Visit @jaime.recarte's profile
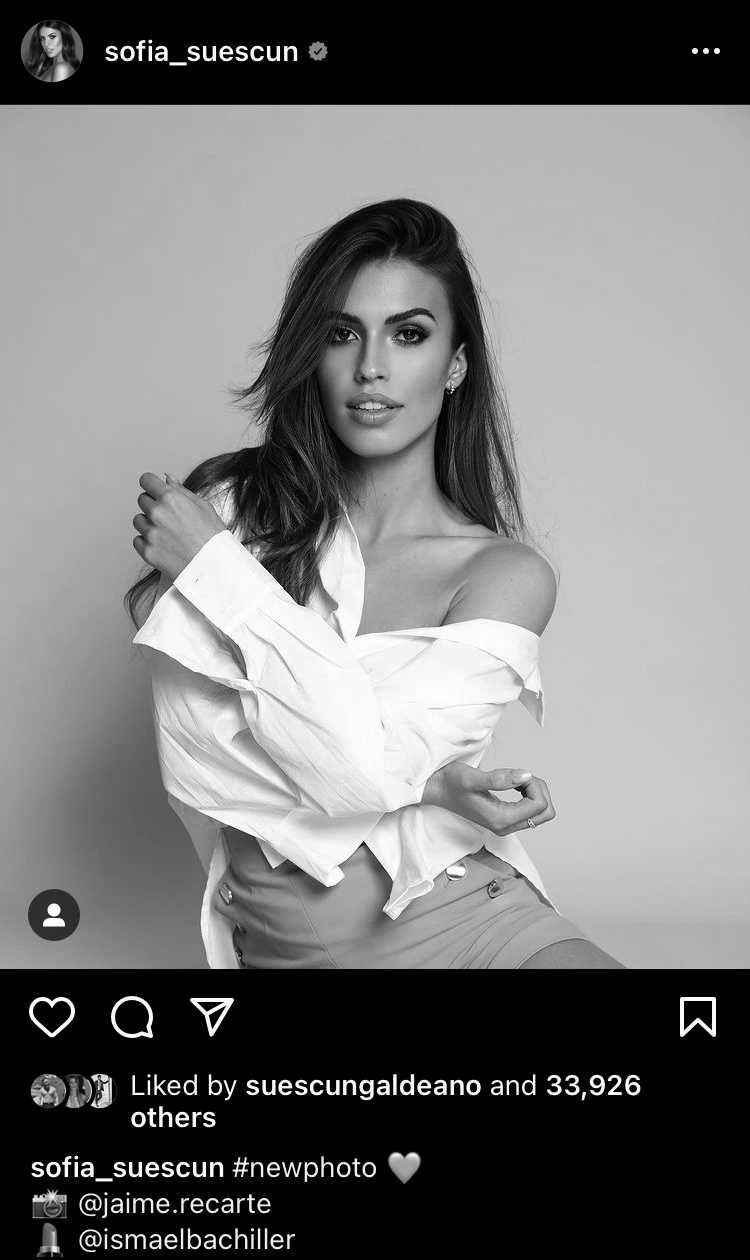The width and height of the screenshot is (750, 1260). pyautogui.click(x=174, y=1203)
